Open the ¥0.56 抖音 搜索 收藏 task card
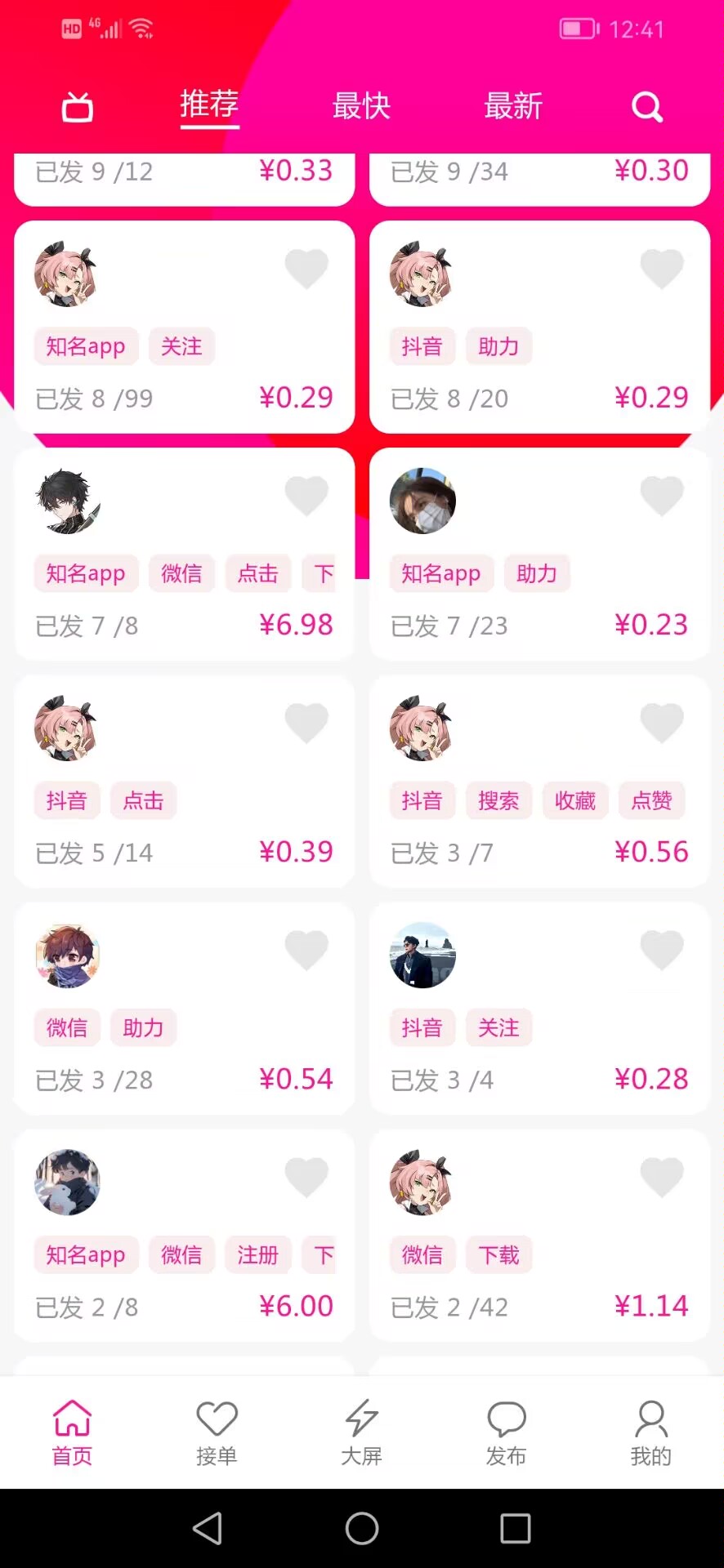The height and width of the screenshot is (1568, 724). [539, 780]
